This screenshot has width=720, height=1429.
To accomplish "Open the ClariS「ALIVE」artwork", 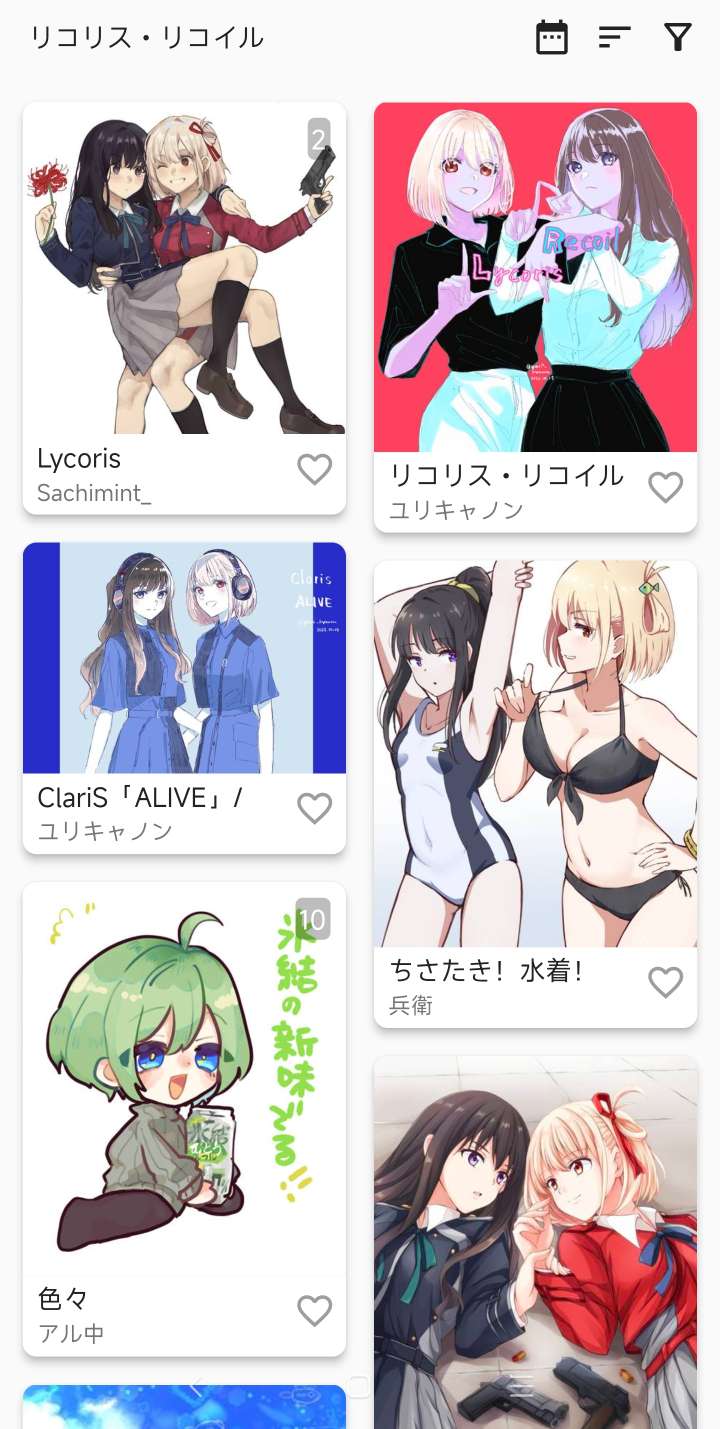I will (x=184, y=658).
